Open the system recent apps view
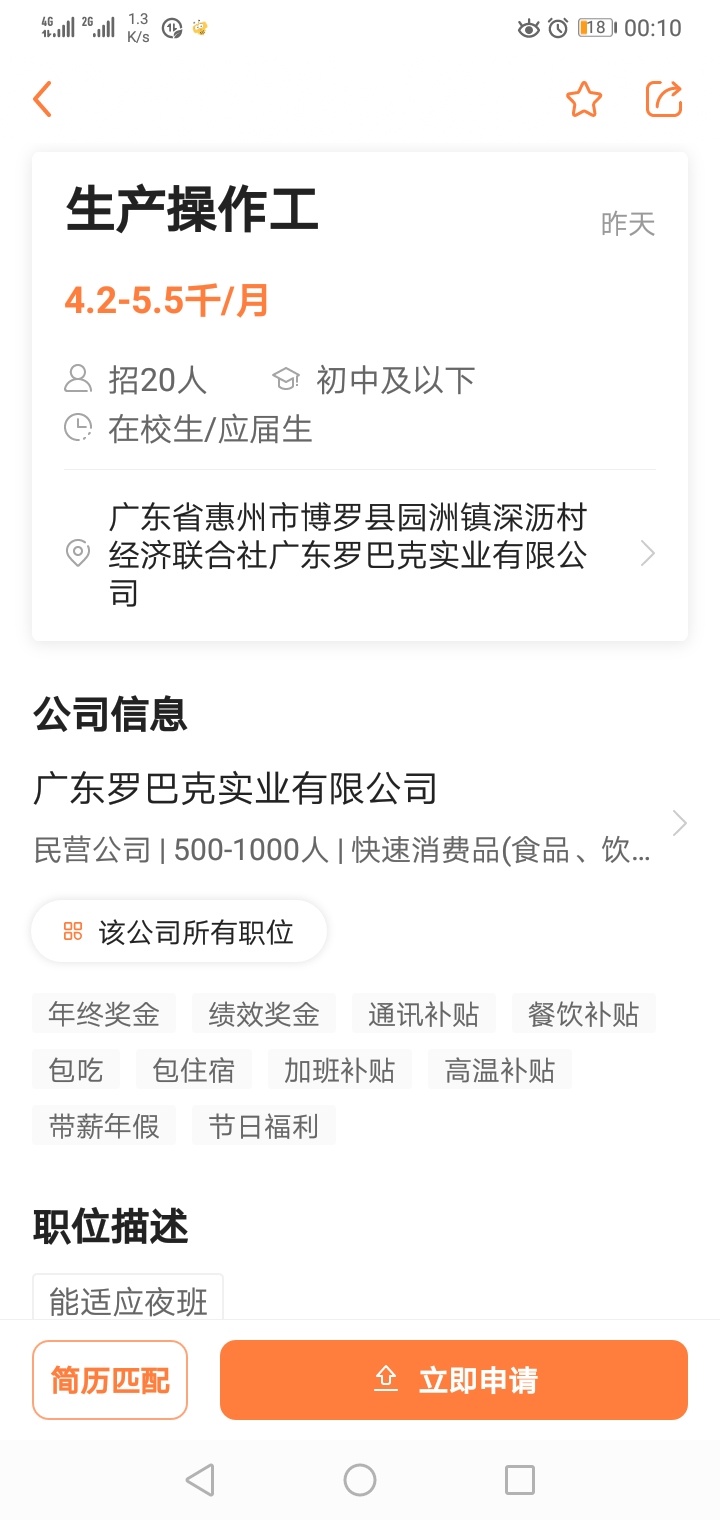 click(x=520, y=1480)
